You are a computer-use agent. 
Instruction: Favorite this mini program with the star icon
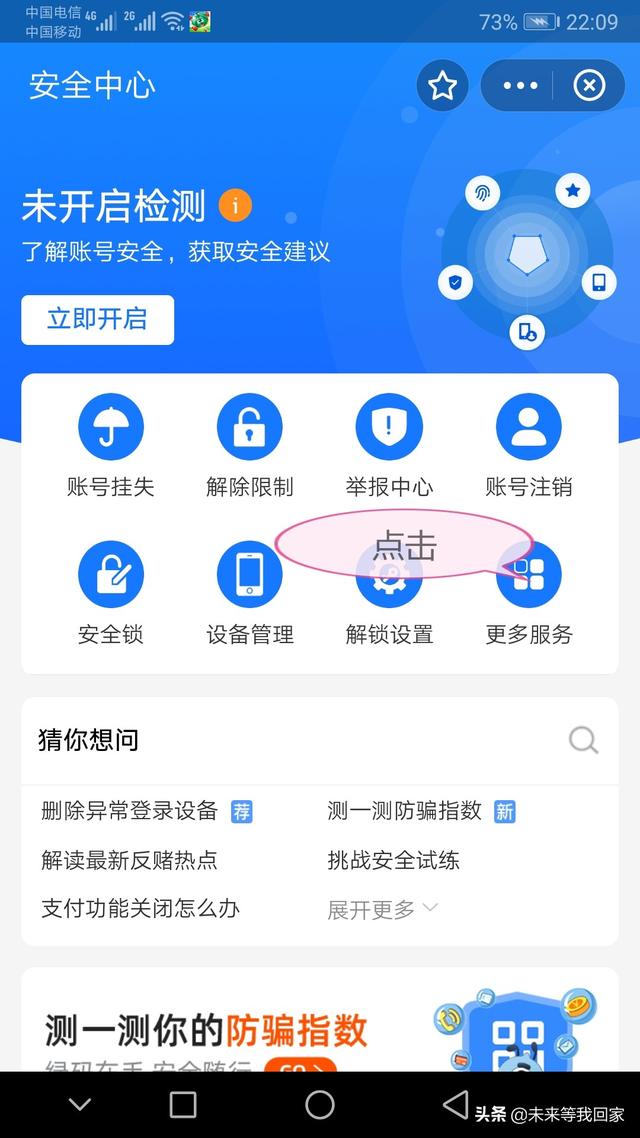pyautogui.click(x=442, y=86)
